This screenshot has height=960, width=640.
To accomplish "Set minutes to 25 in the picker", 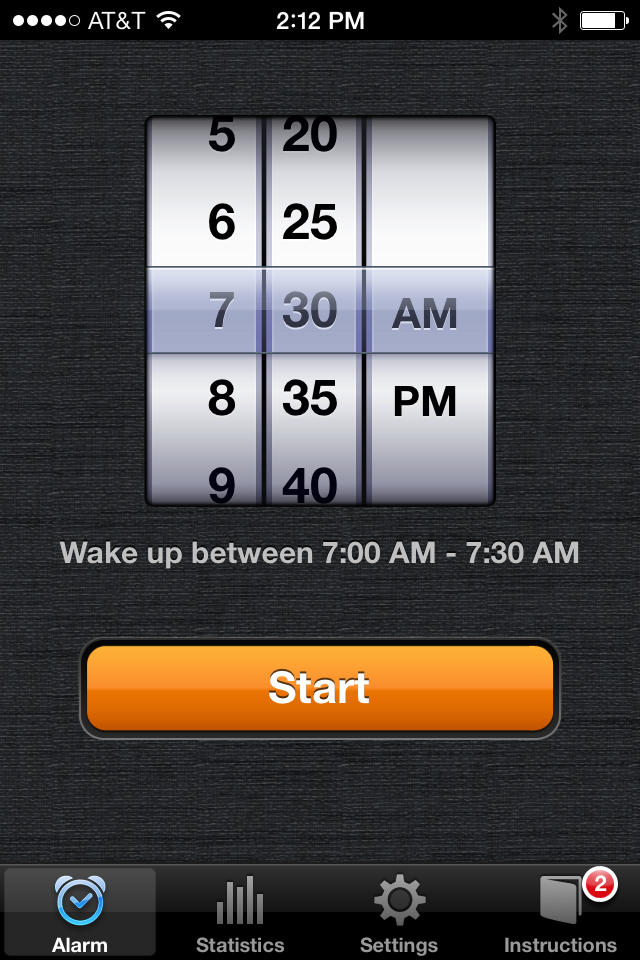I will click(310, 222).
